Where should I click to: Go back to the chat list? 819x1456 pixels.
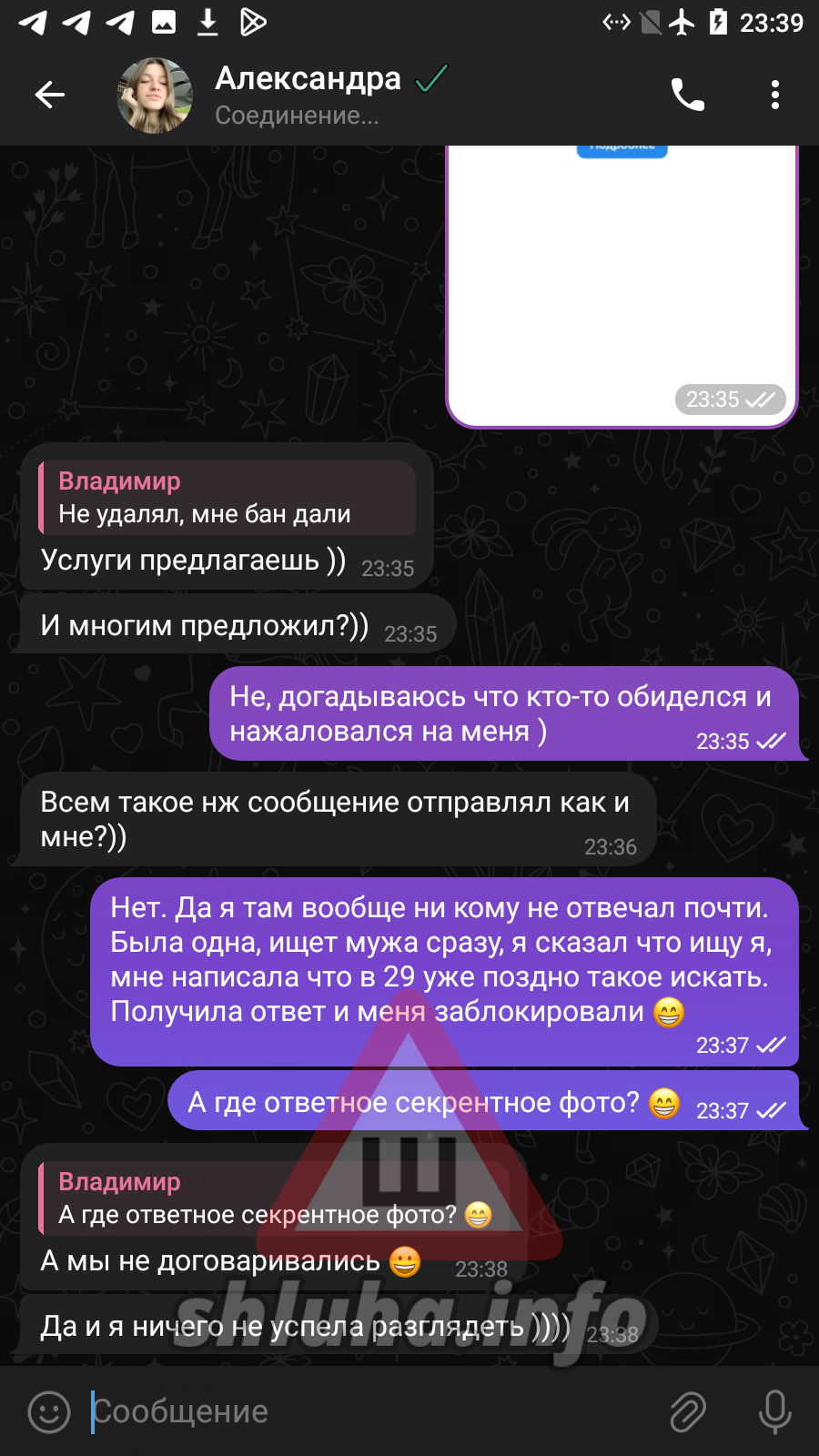(x=50, y=95)
